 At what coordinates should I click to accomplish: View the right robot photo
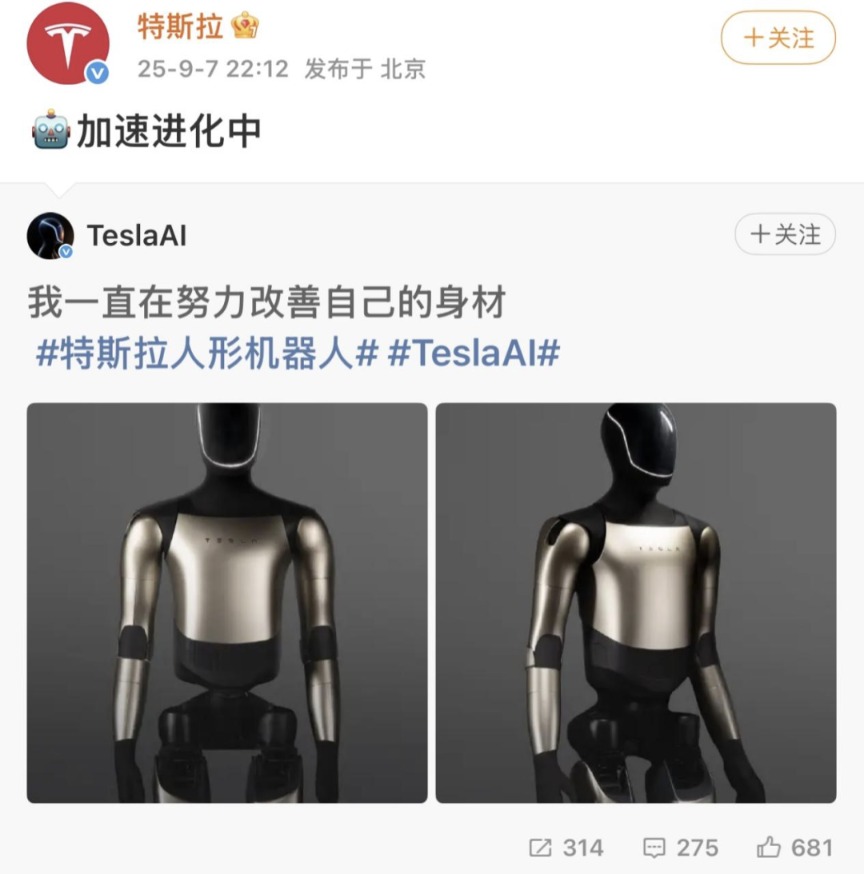[x=636, y=602]
